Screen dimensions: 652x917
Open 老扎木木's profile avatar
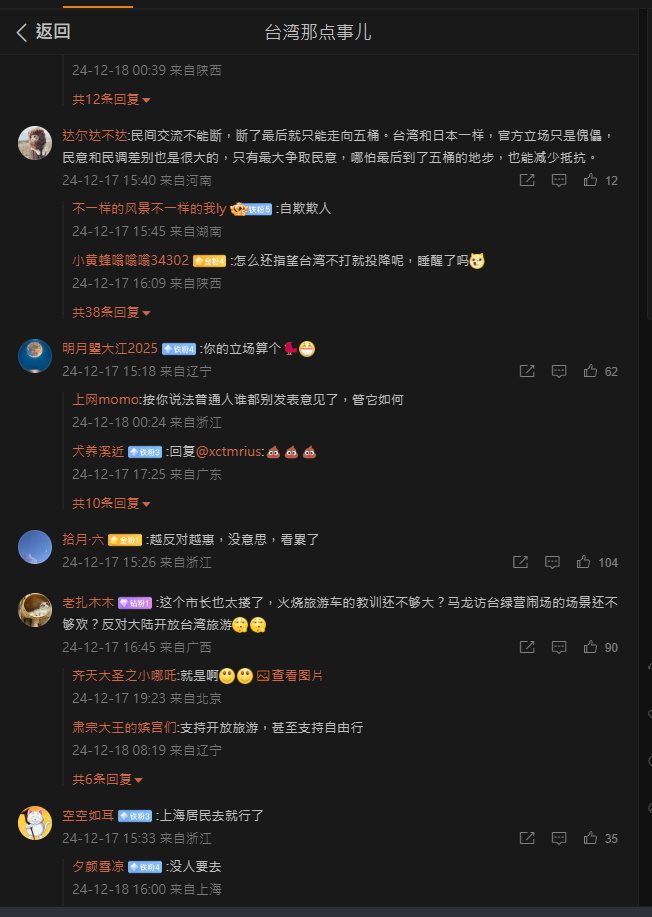tap(36, 609)
